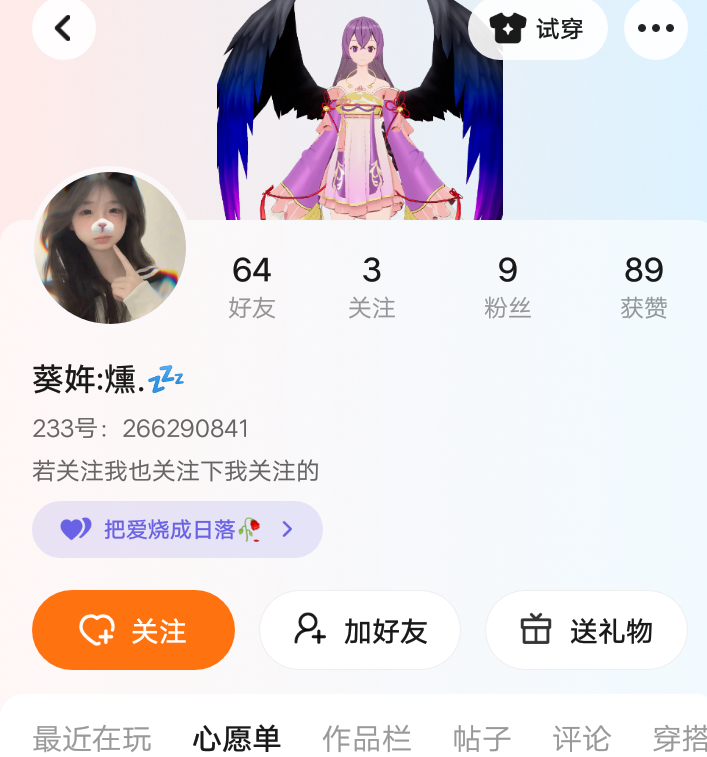Switch to the 作品栏 tab
This screenshot has width=707, height=757.
(x=367, y=739)
